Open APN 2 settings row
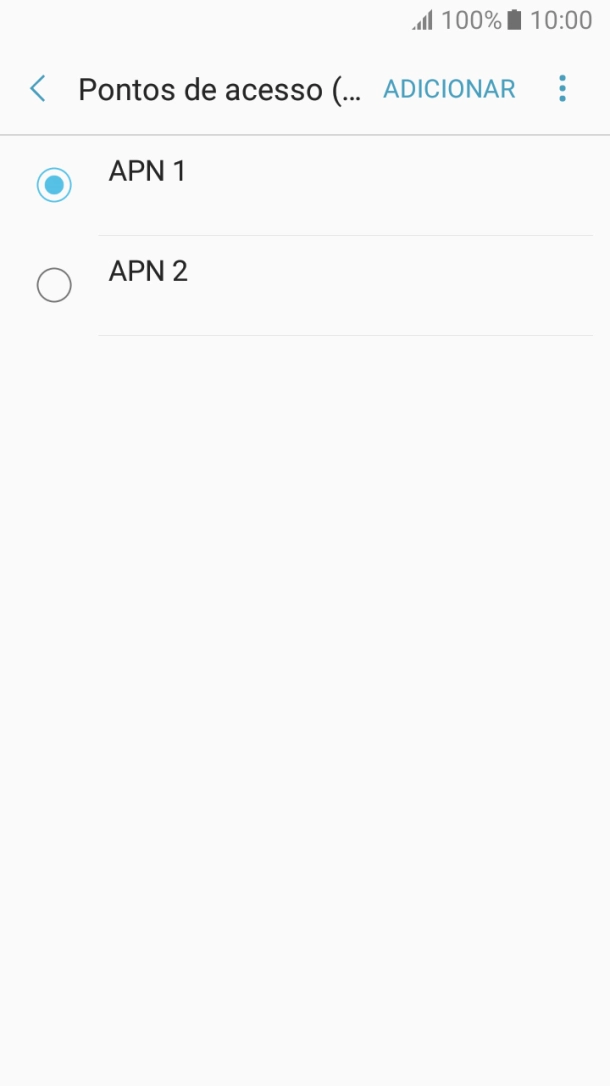The image size is (610, 1086). [x=346, y=285]
